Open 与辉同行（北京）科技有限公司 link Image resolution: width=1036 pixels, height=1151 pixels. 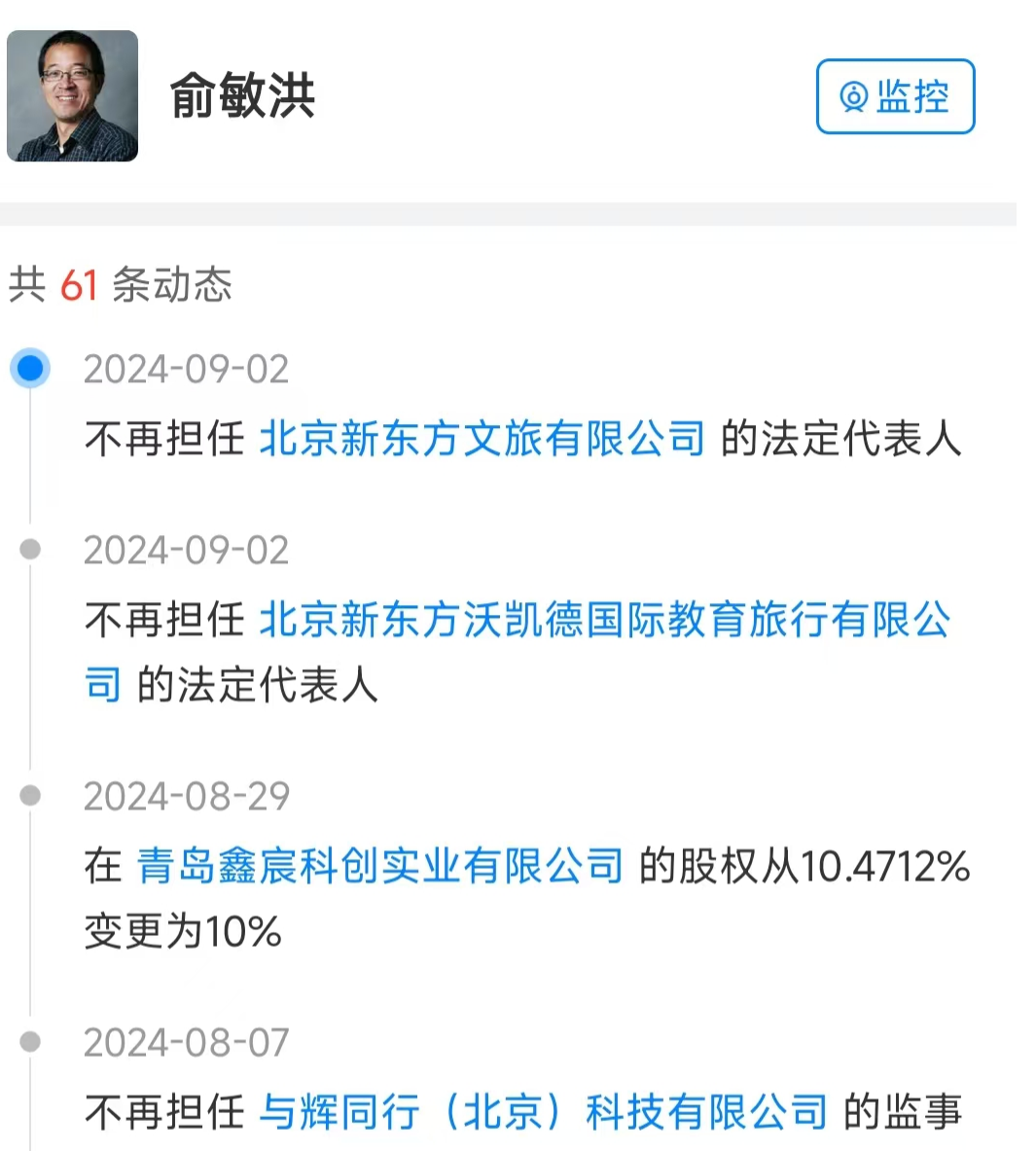[x=543, y=1111]
